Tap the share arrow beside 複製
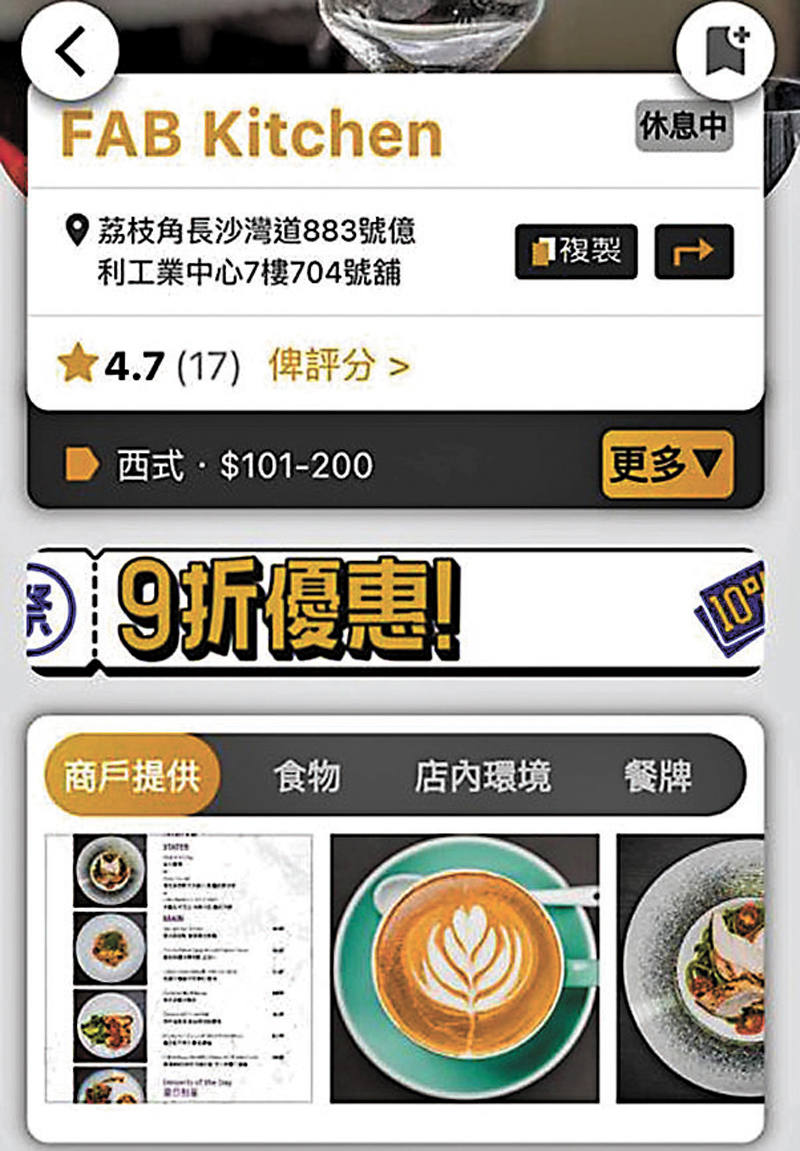The image size is (800, 1151). click(693, 251)
